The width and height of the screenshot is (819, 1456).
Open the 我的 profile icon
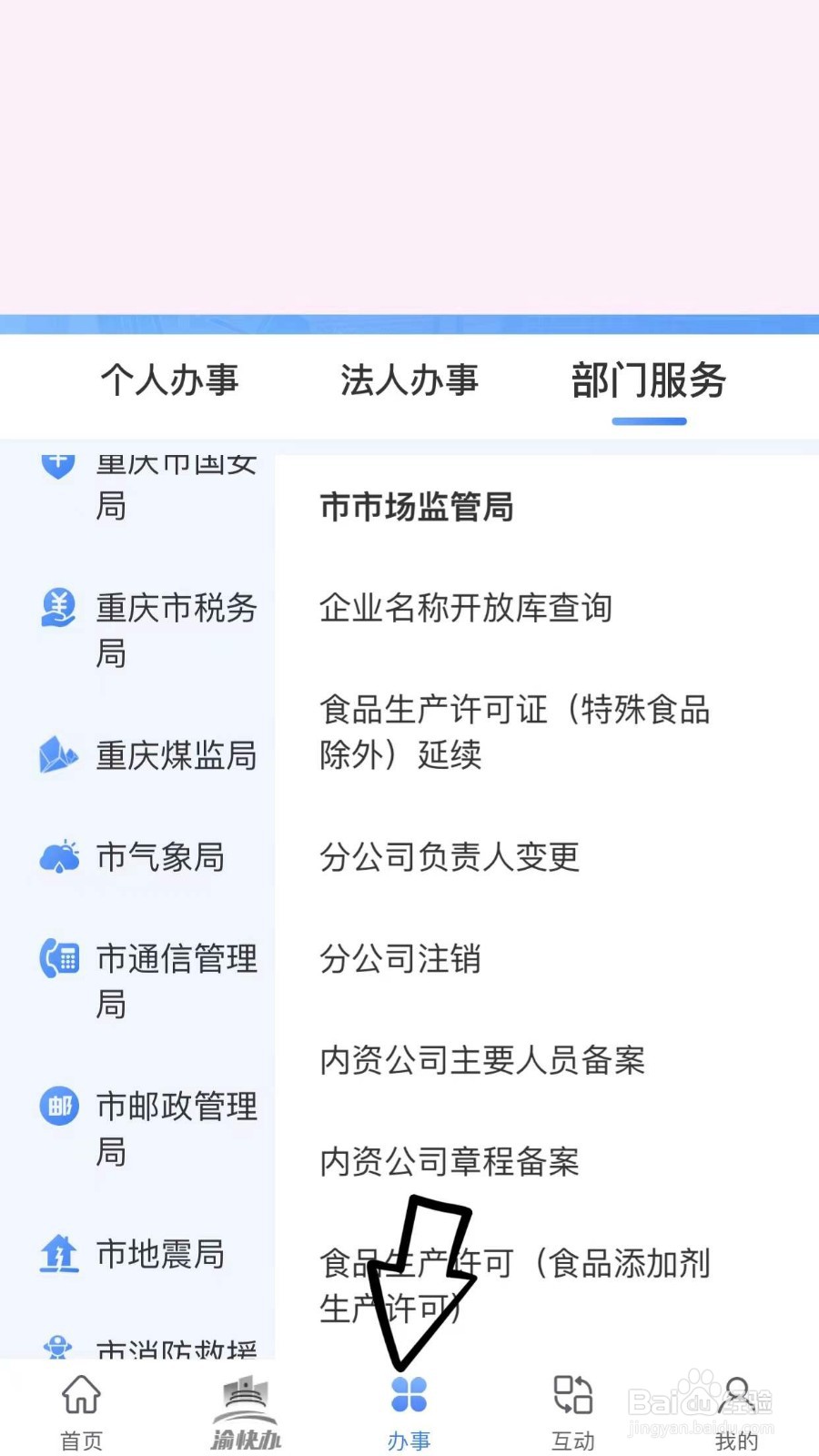pos(737,1392)
